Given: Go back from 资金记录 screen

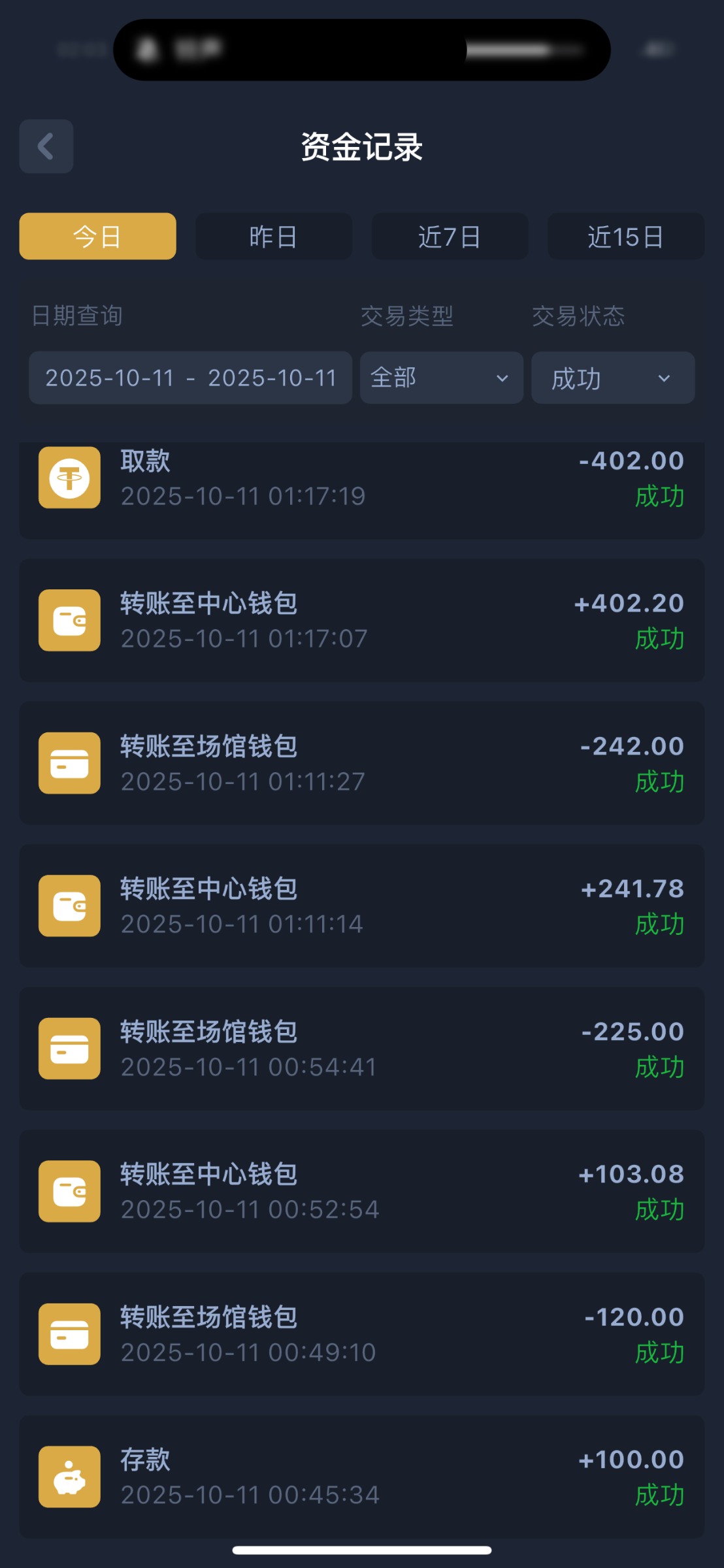Looking at the screenshot, I should point(46,146).
